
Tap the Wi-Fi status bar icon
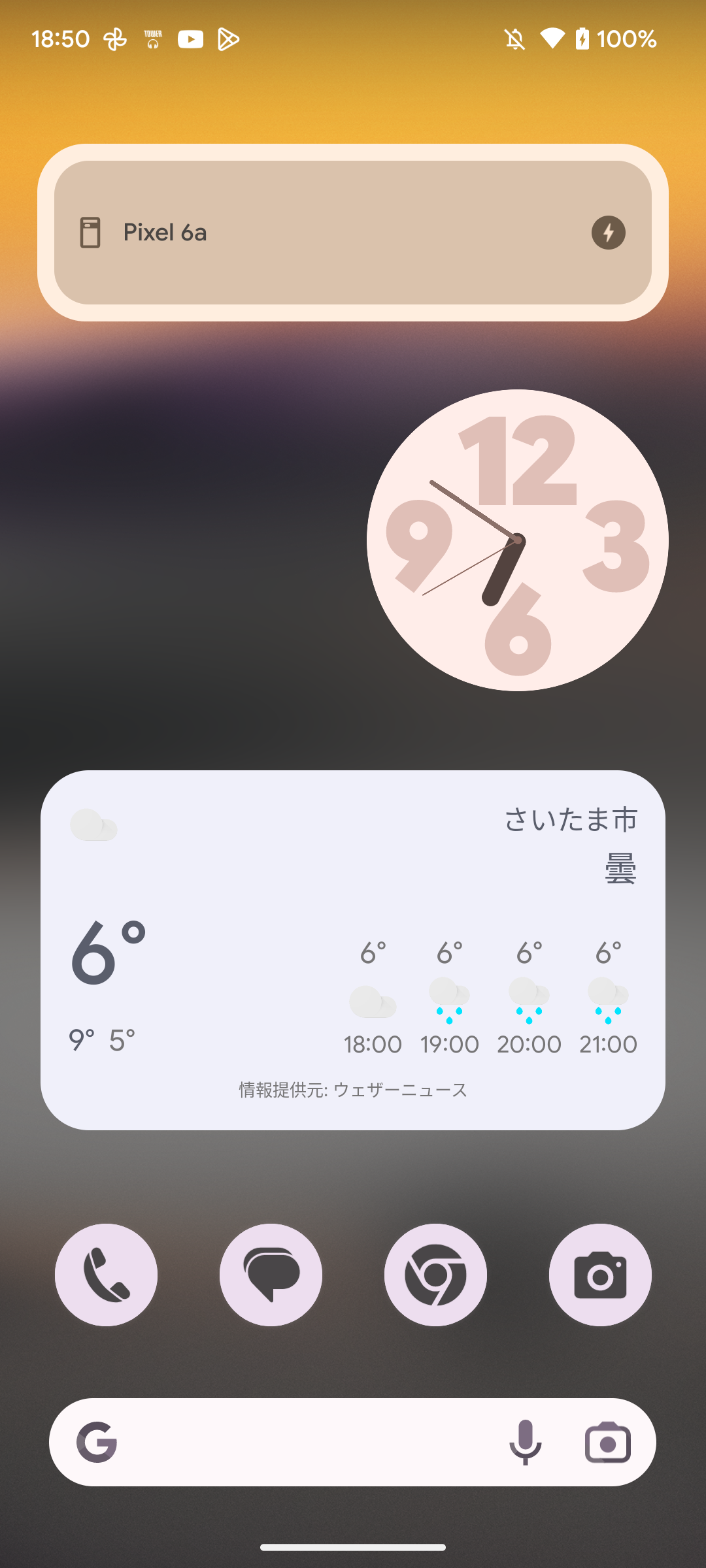552,38
